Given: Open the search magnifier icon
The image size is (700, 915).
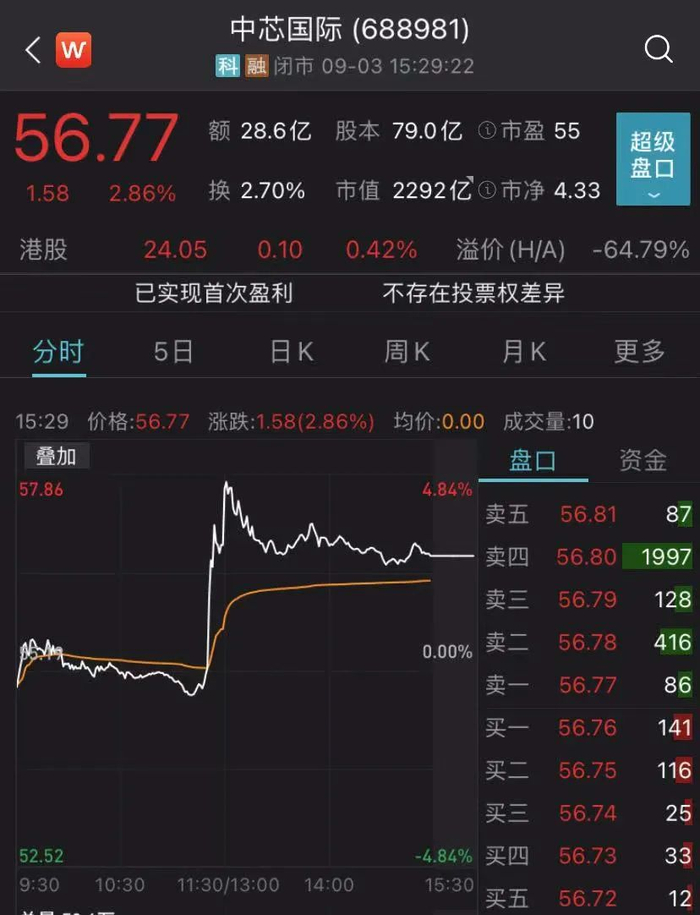Looking at the screenshot, I should (659, 49).
